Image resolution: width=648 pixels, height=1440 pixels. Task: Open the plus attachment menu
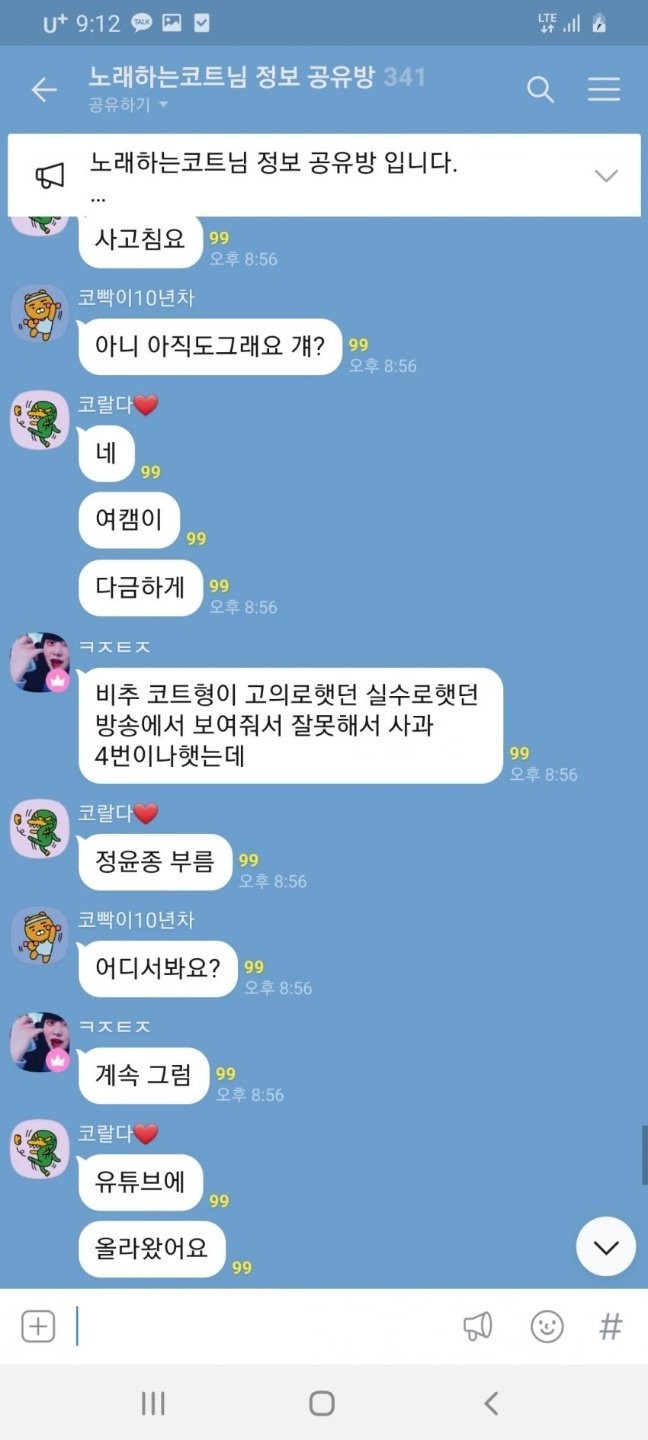pyautogui.click(x=38, y=1327)
